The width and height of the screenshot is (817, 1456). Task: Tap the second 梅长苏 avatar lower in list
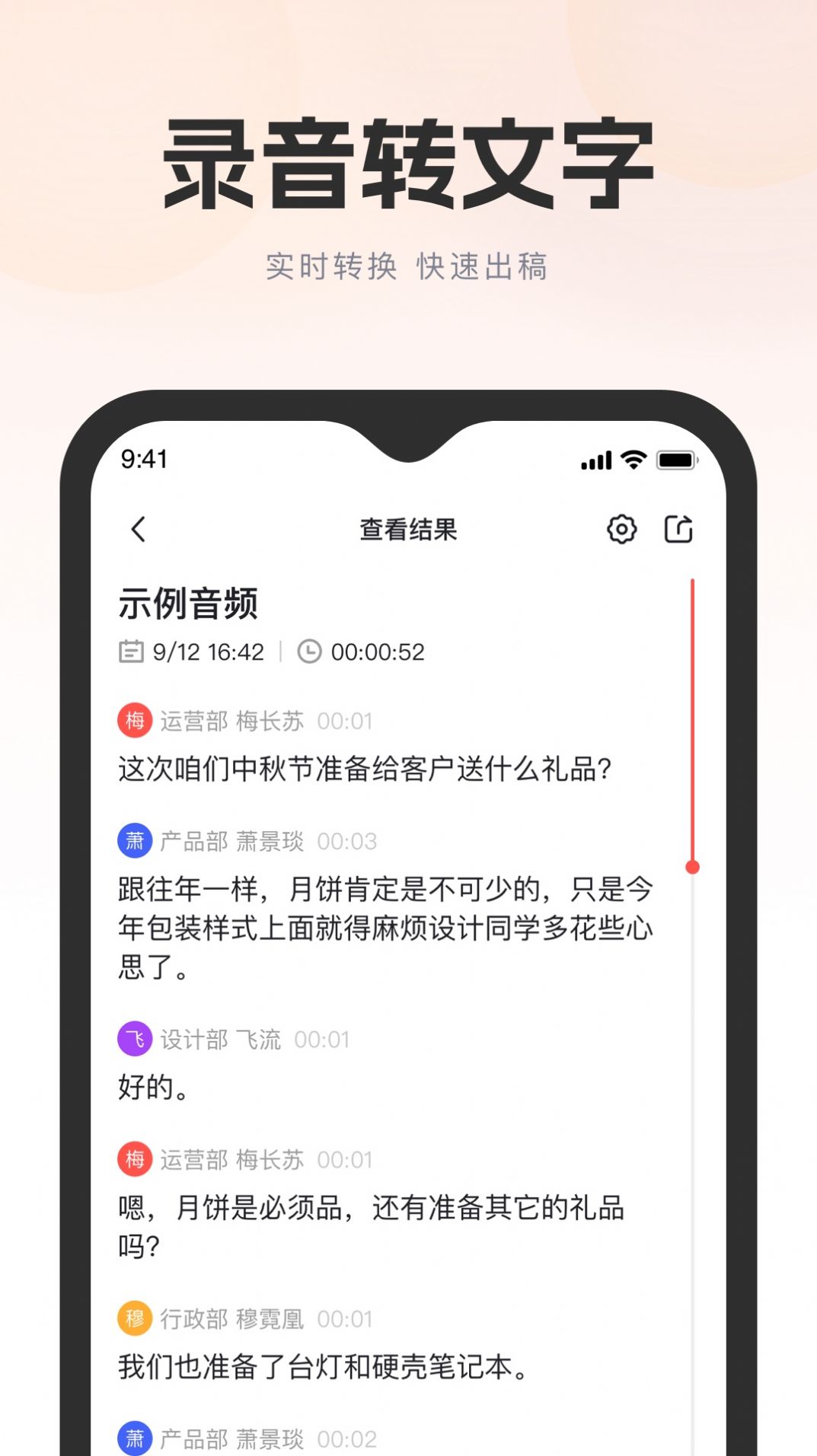(x=135, y=1160)
